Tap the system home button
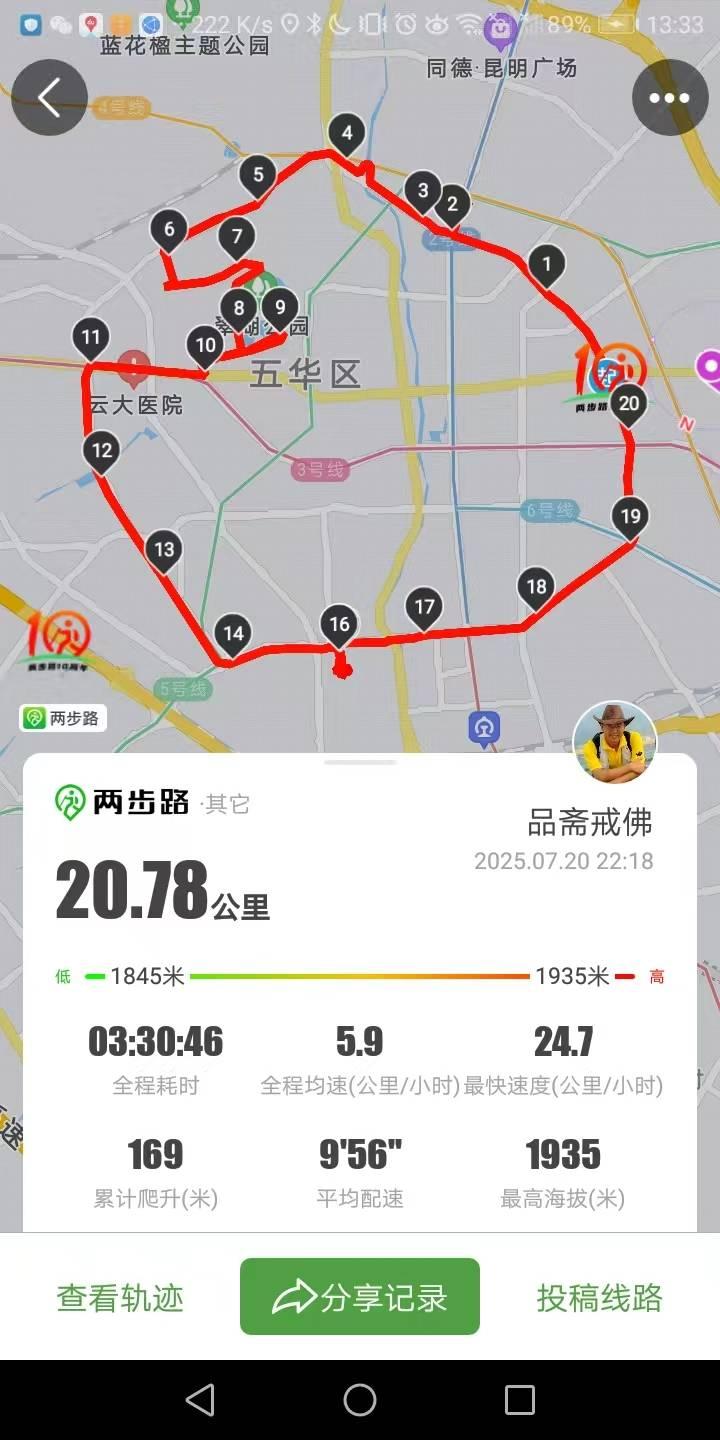720x1440 pixels. (x=360, y=1400)
